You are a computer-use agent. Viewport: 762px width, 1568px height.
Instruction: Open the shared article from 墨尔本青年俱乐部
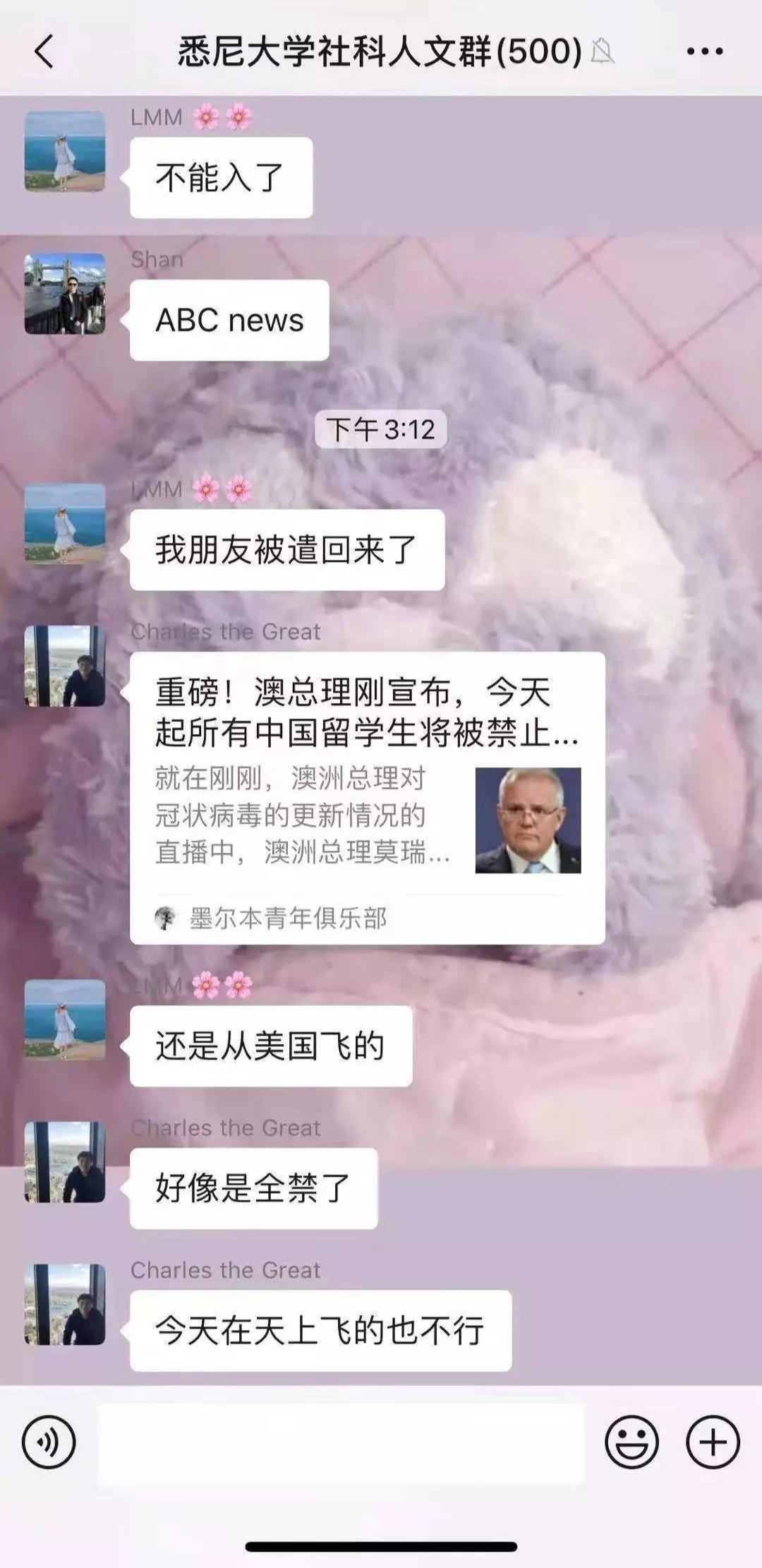[x=367, y=796]
